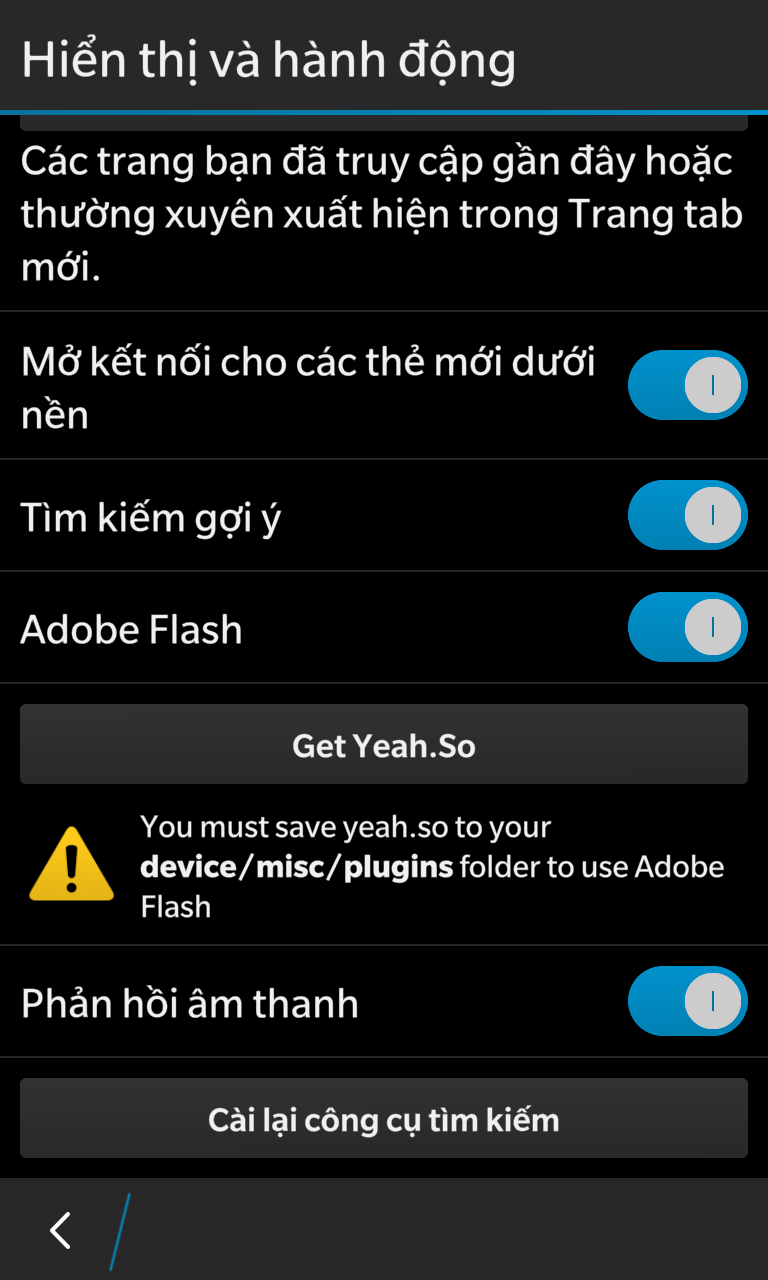This screenshot has height=1280, width=768.
Task: Disable Tìm kiếm gợi ý switch
Action: (x=687, y=515)
